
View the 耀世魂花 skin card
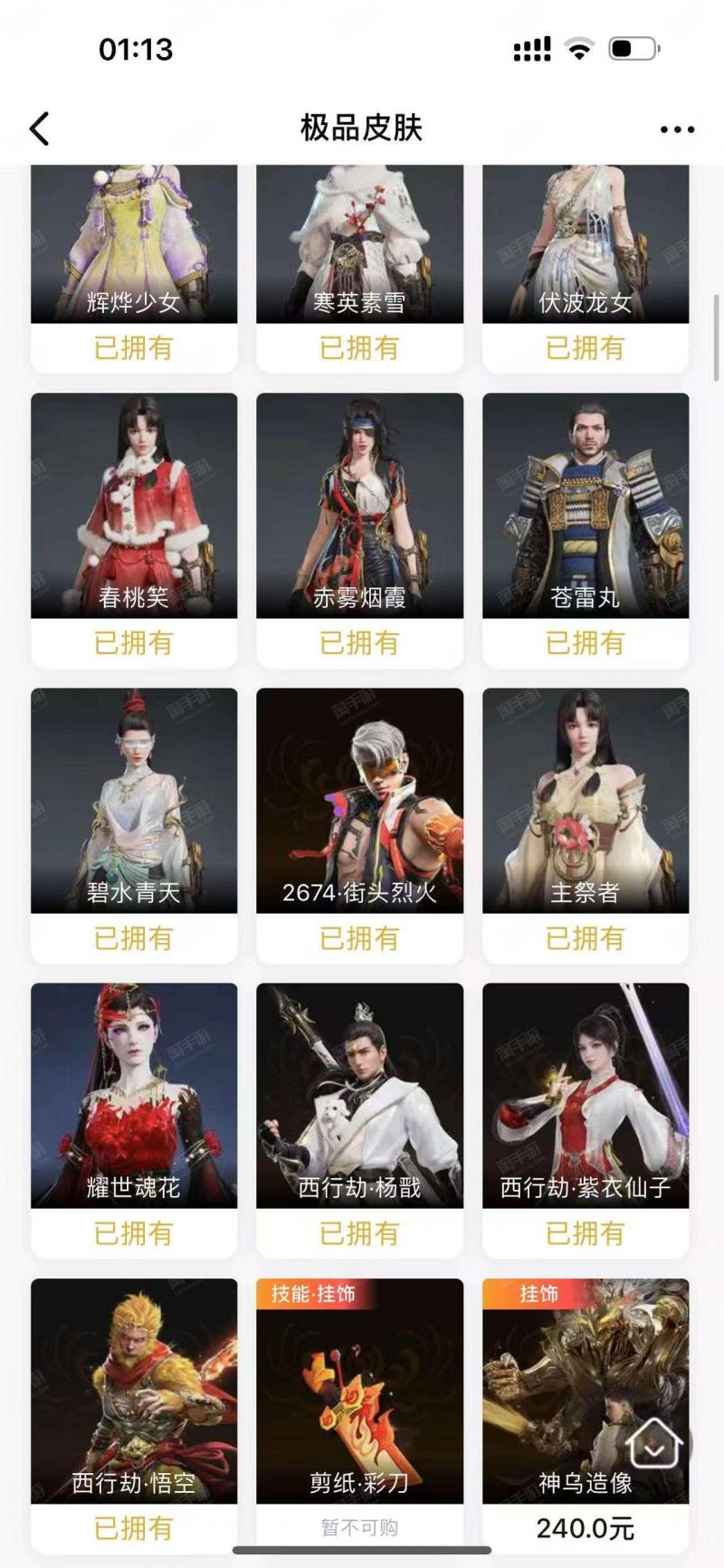click(134, 1120)
